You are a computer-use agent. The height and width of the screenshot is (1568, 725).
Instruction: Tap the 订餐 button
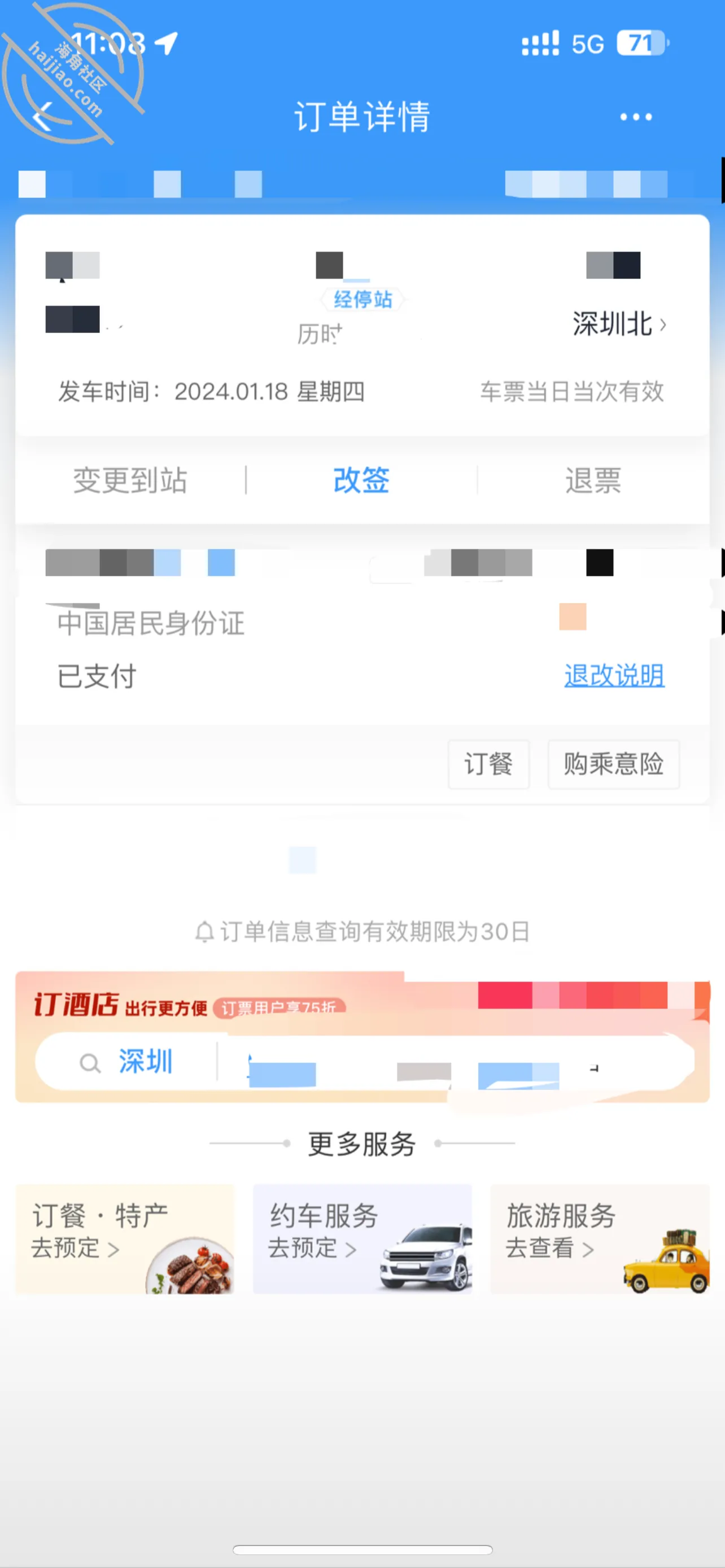(489, 764)
